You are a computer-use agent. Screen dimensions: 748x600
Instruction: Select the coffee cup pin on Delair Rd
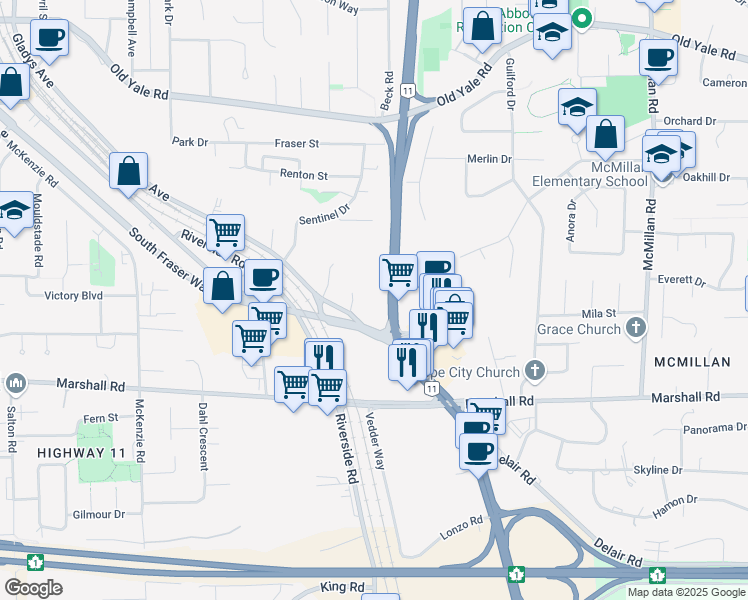478,453
